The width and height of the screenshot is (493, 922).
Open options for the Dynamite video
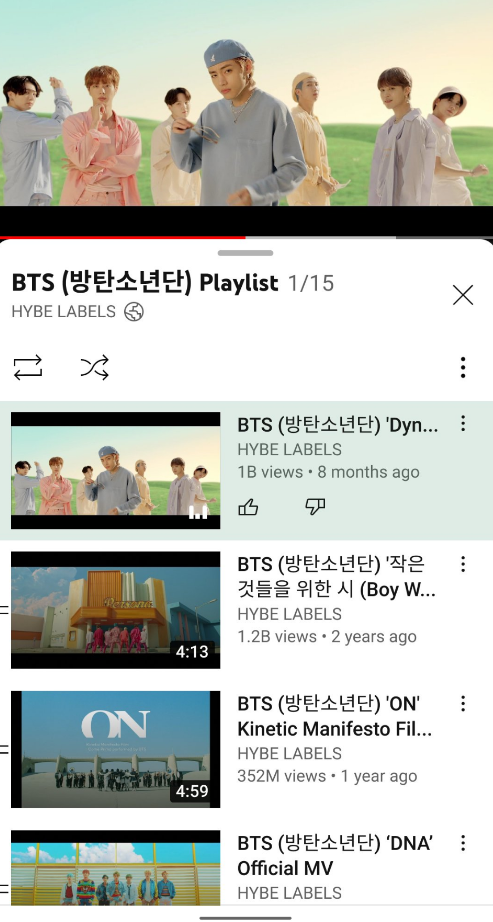coord(463,423)
